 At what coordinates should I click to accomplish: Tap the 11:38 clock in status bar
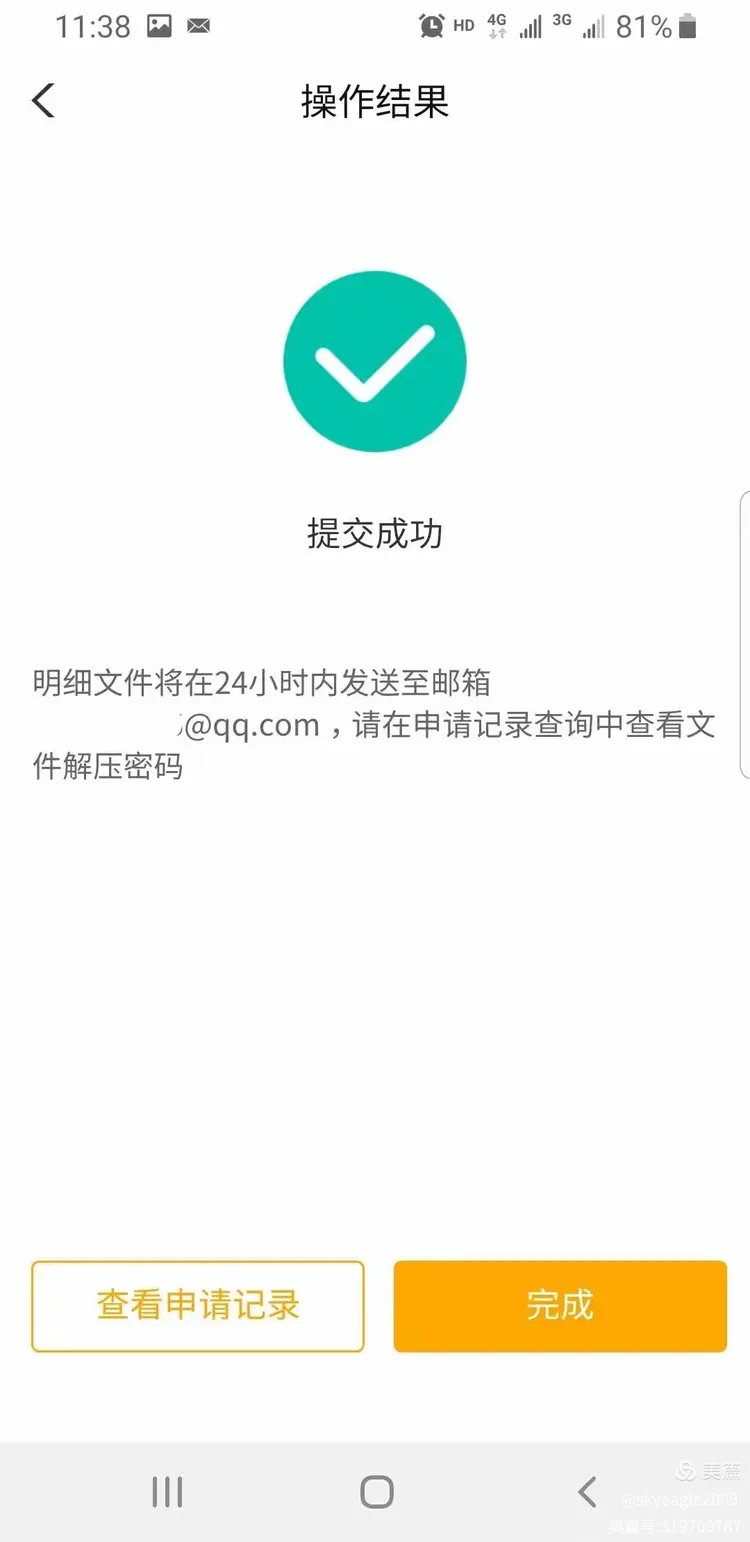pyautogui.click(x=94, y=26)
